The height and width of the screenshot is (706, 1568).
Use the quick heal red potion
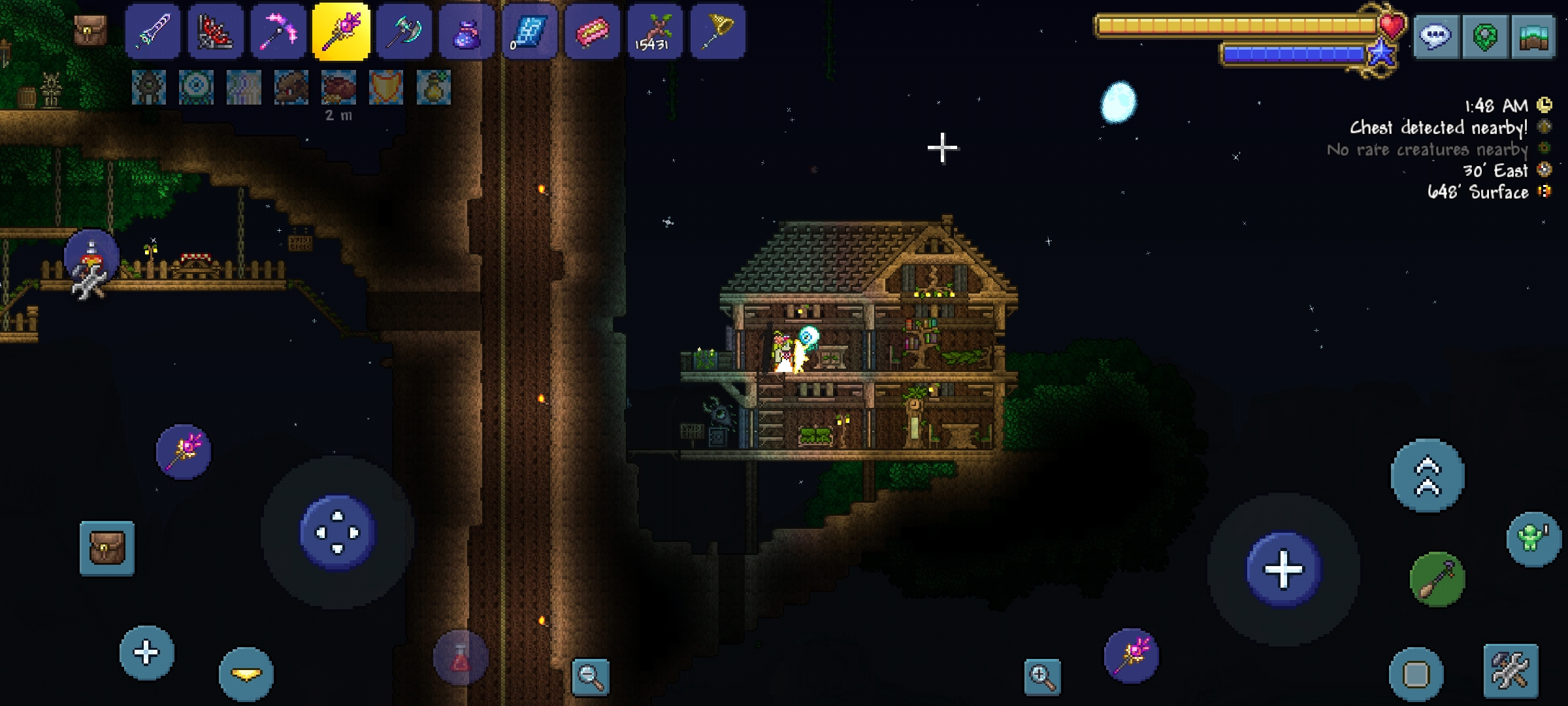tap(461, 658)
